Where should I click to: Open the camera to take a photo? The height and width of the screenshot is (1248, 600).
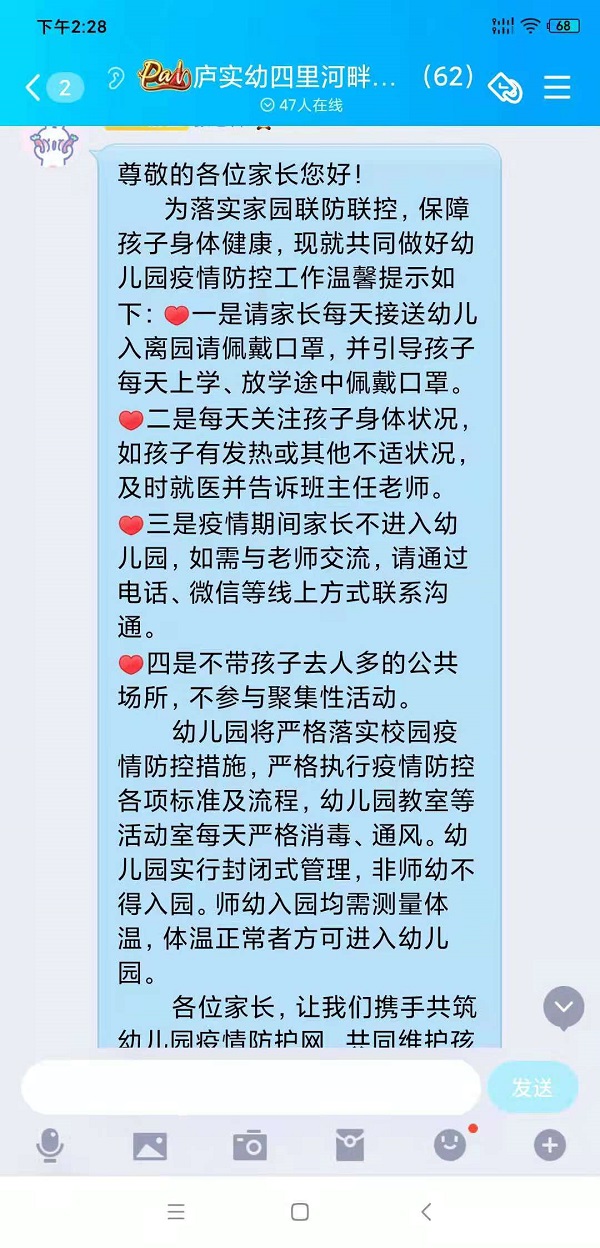(x=250, y=1145)
